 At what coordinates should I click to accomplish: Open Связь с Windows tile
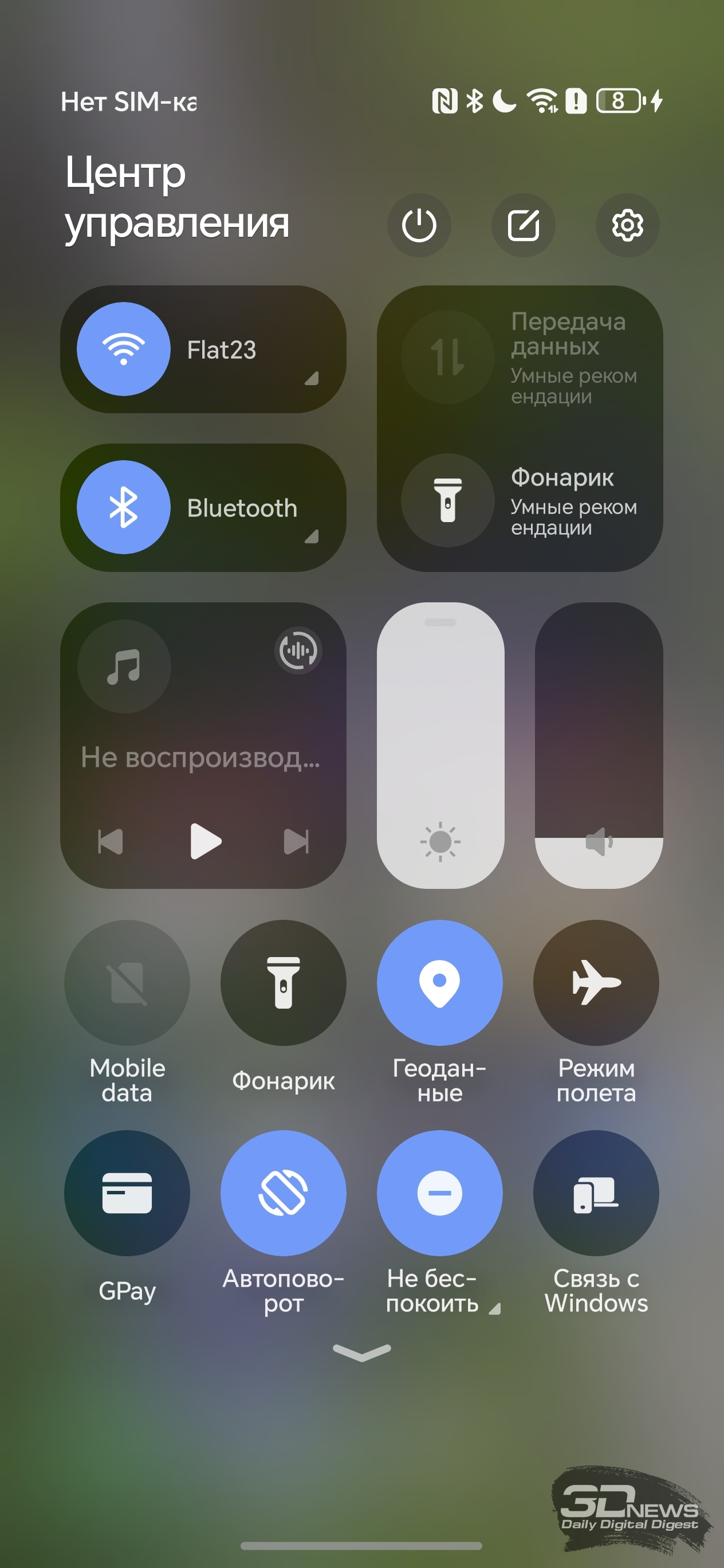(x=596, y=1193)
